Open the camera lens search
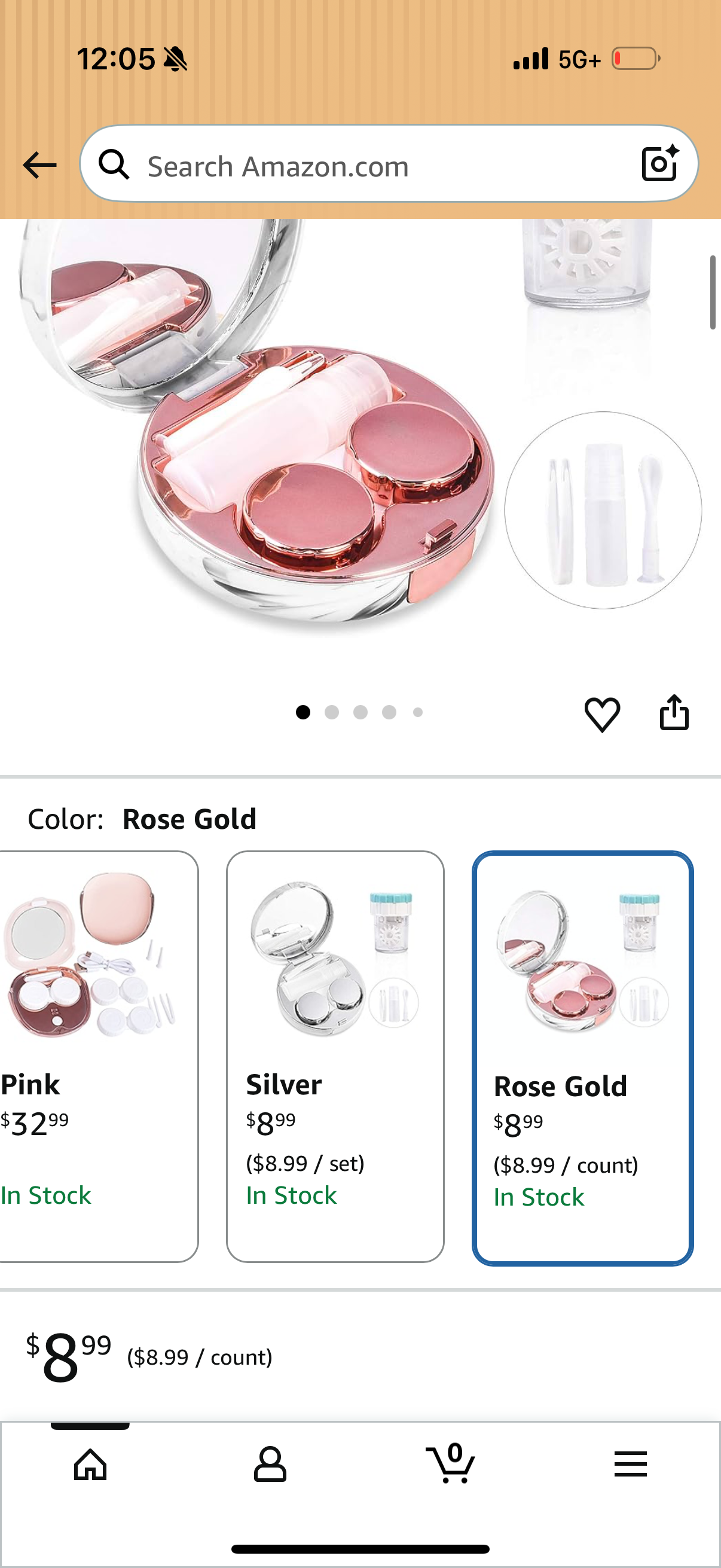The image size is (721, 1568). point(659,163)
